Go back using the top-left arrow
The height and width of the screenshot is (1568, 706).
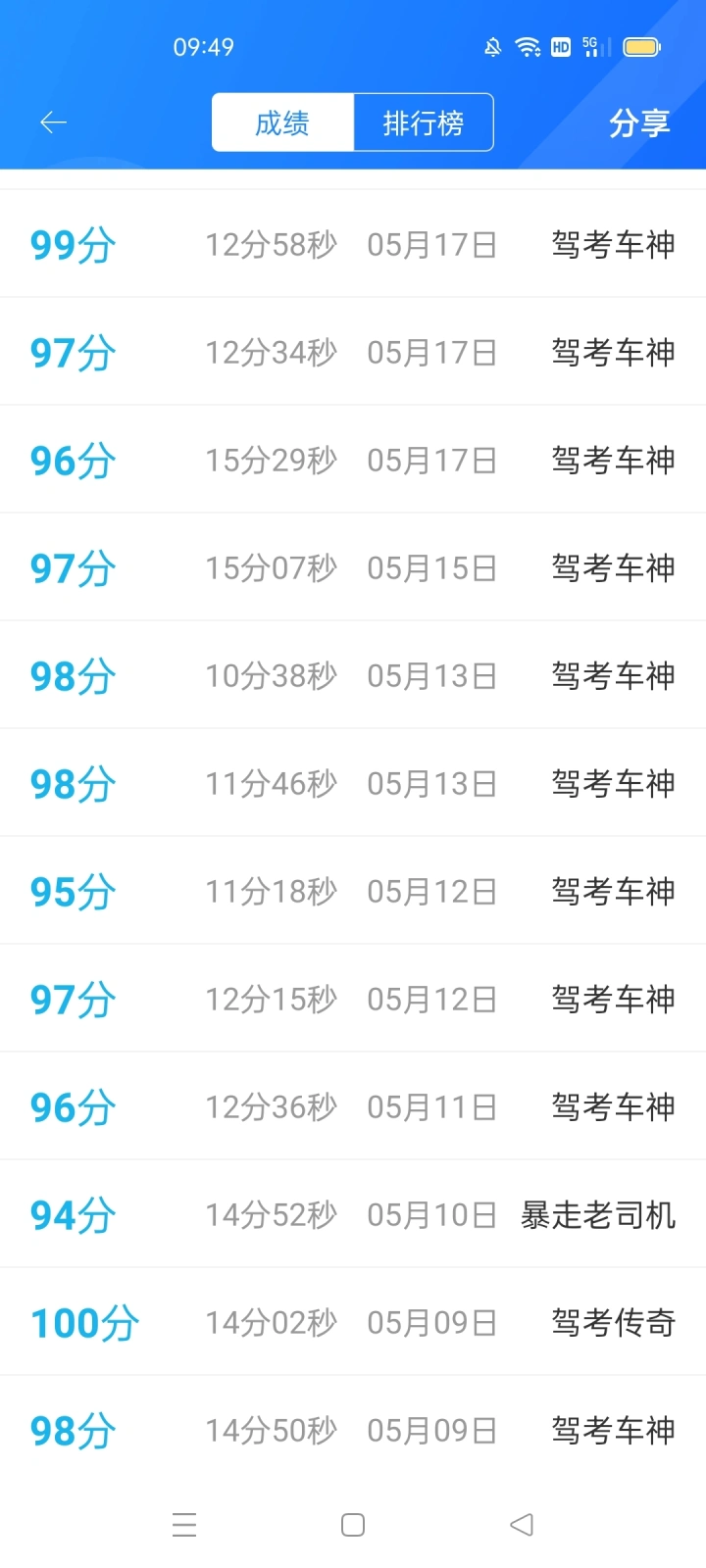pos(53,122)
